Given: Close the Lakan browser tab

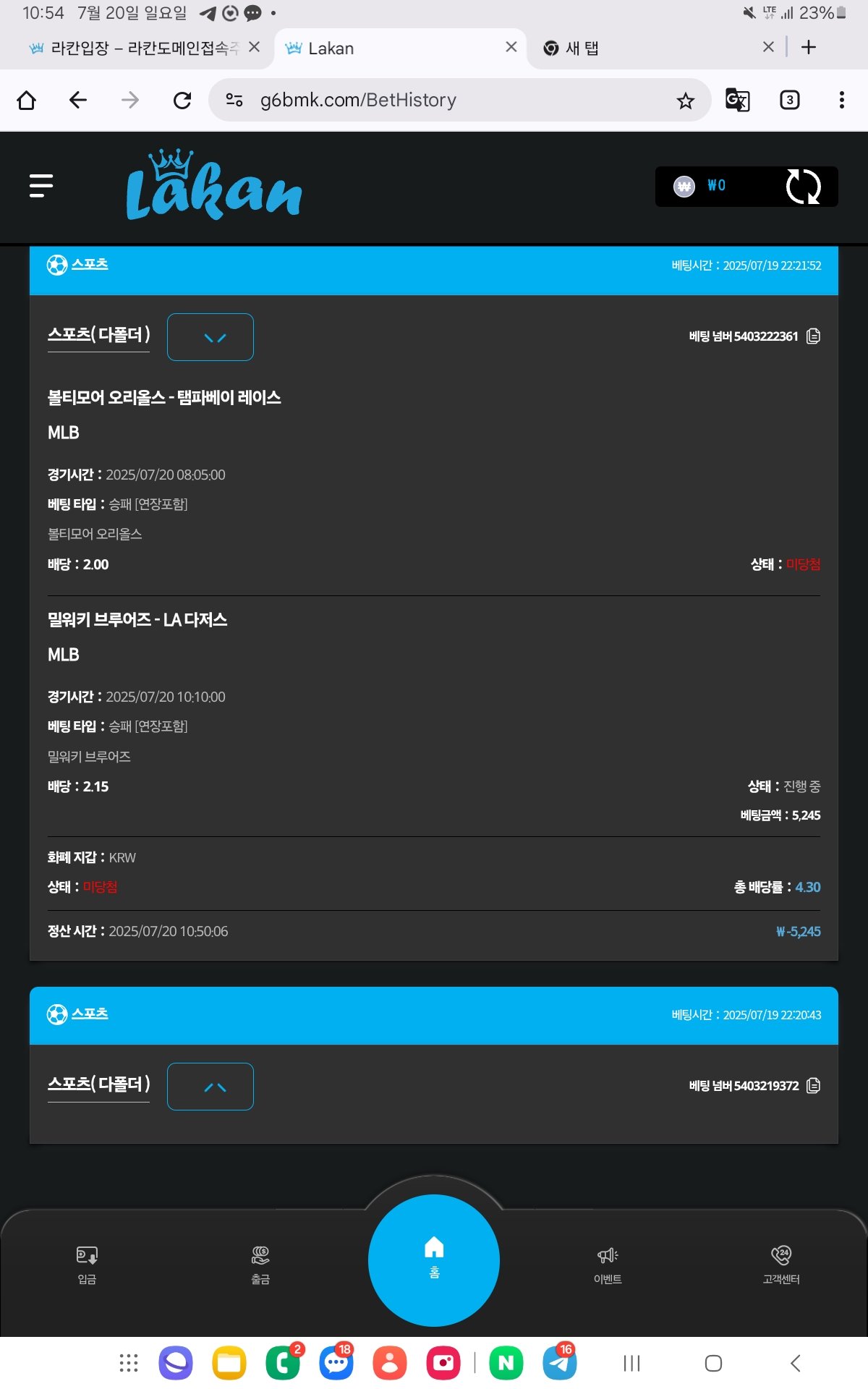Looking at the screenshot, I should pos(511,47).
